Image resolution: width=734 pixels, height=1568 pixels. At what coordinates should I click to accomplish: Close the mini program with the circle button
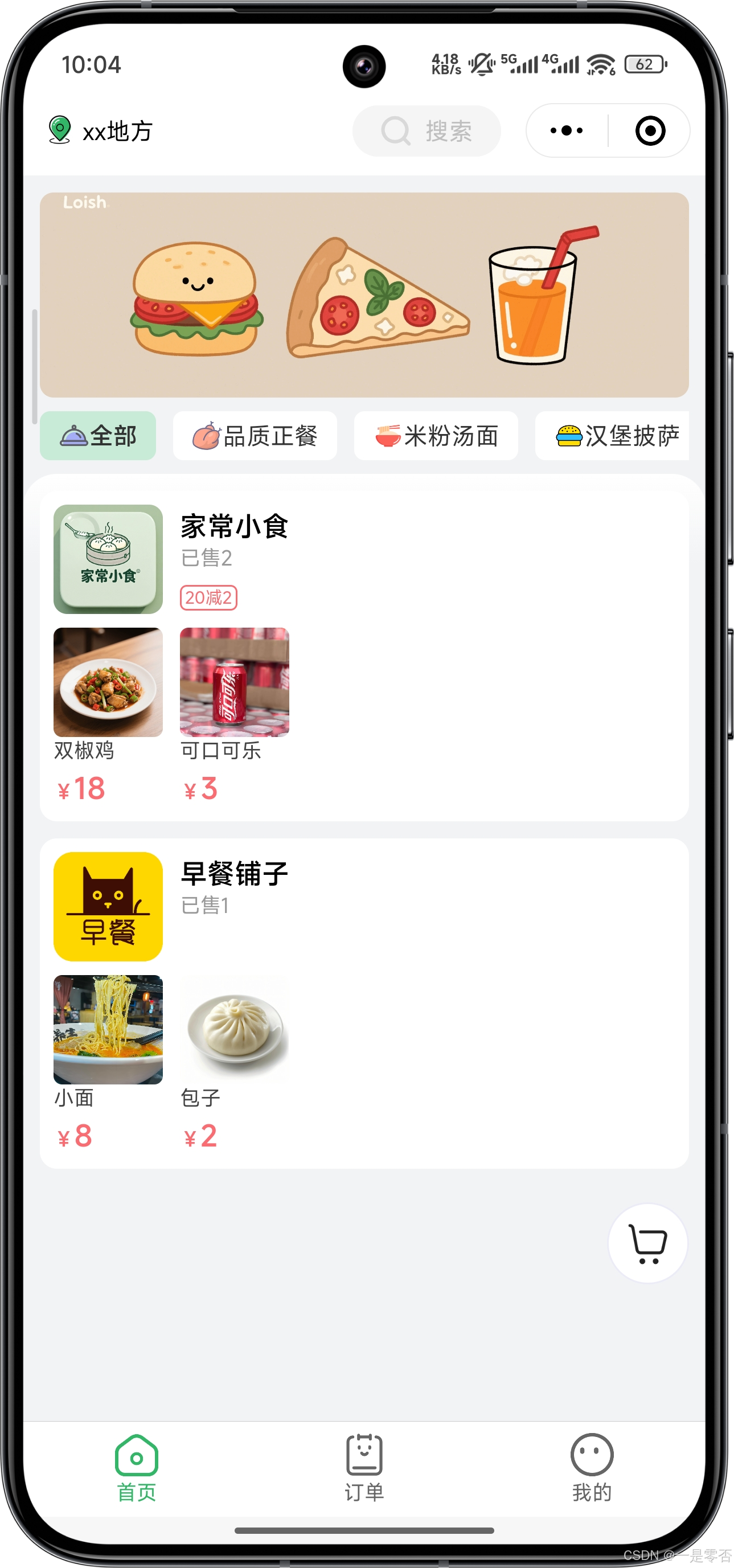pos(649,131)
